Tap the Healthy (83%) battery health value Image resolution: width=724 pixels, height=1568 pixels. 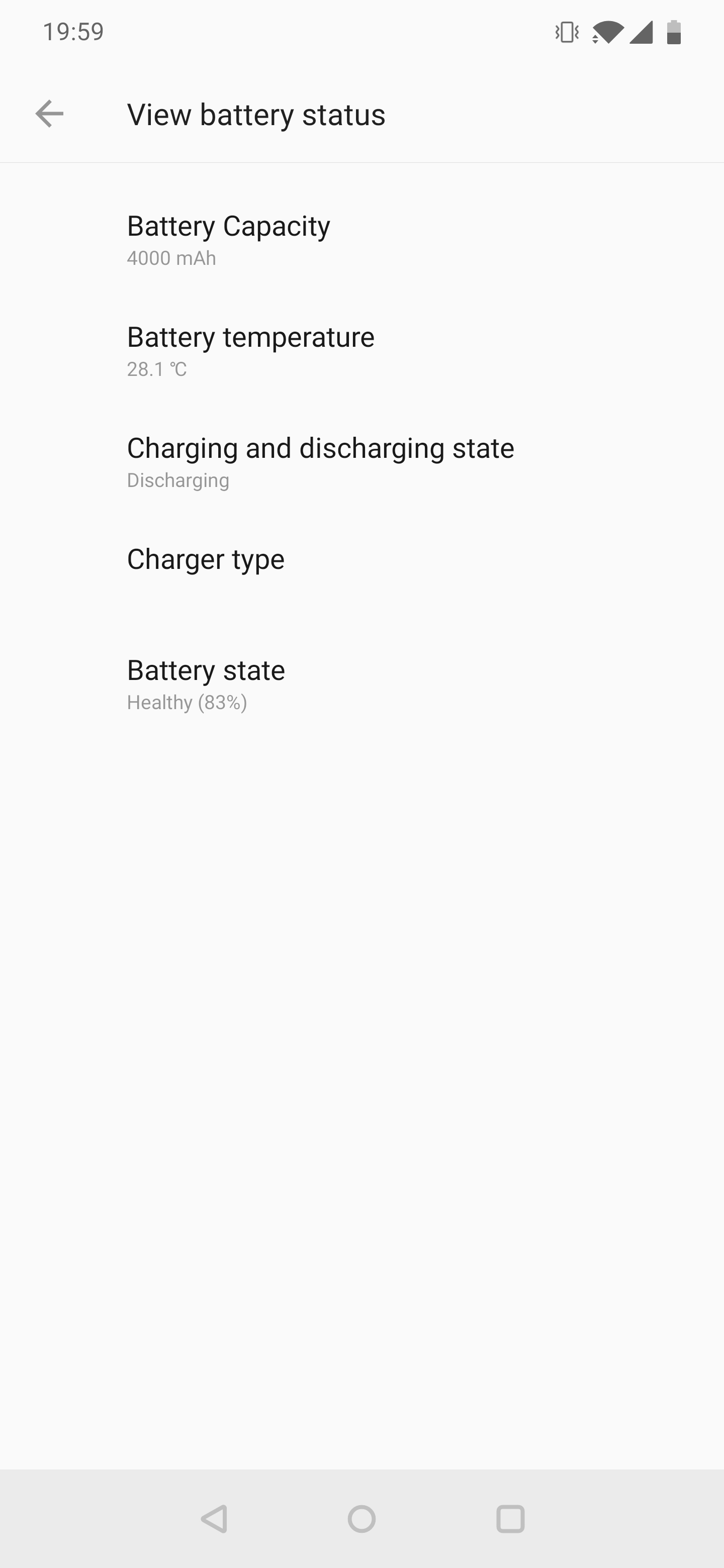click(x=187, y=702)
